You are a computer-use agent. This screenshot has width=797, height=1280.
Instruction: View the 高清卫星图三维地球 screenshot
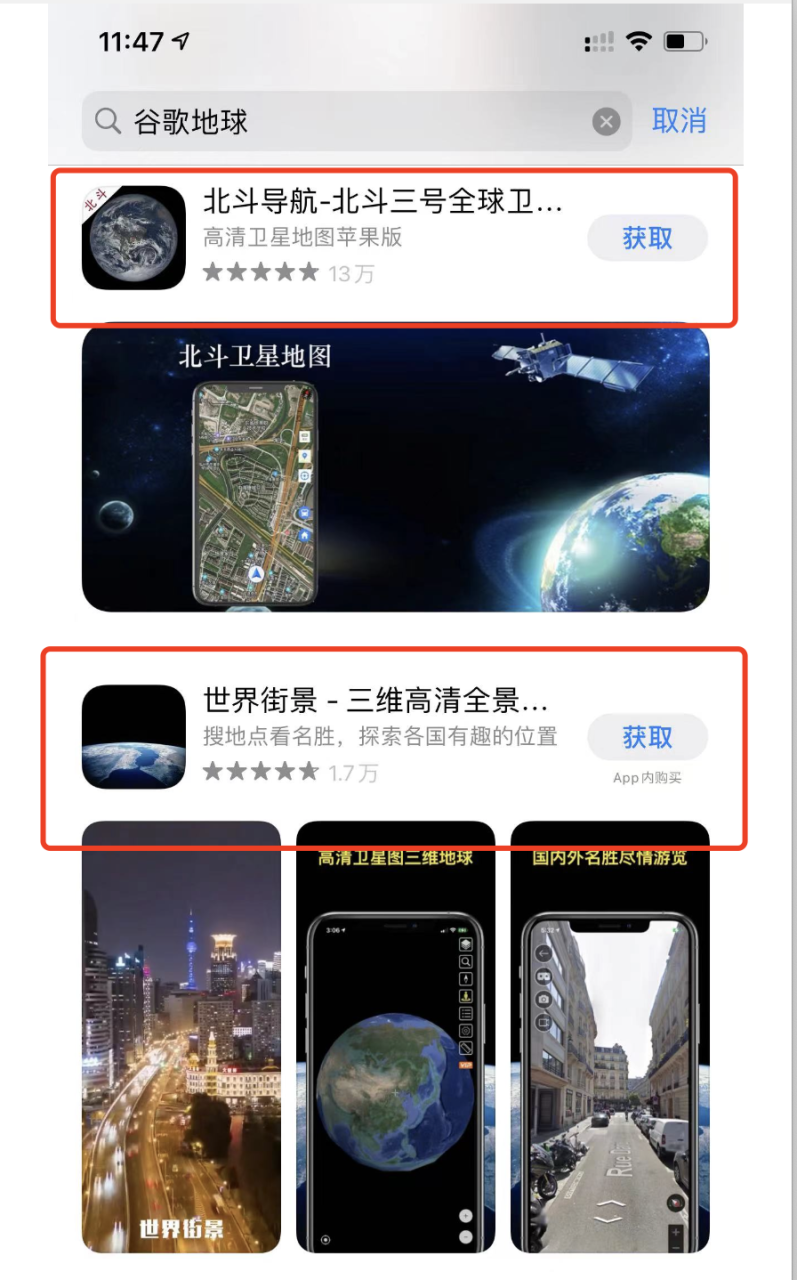coord(395,1036)
